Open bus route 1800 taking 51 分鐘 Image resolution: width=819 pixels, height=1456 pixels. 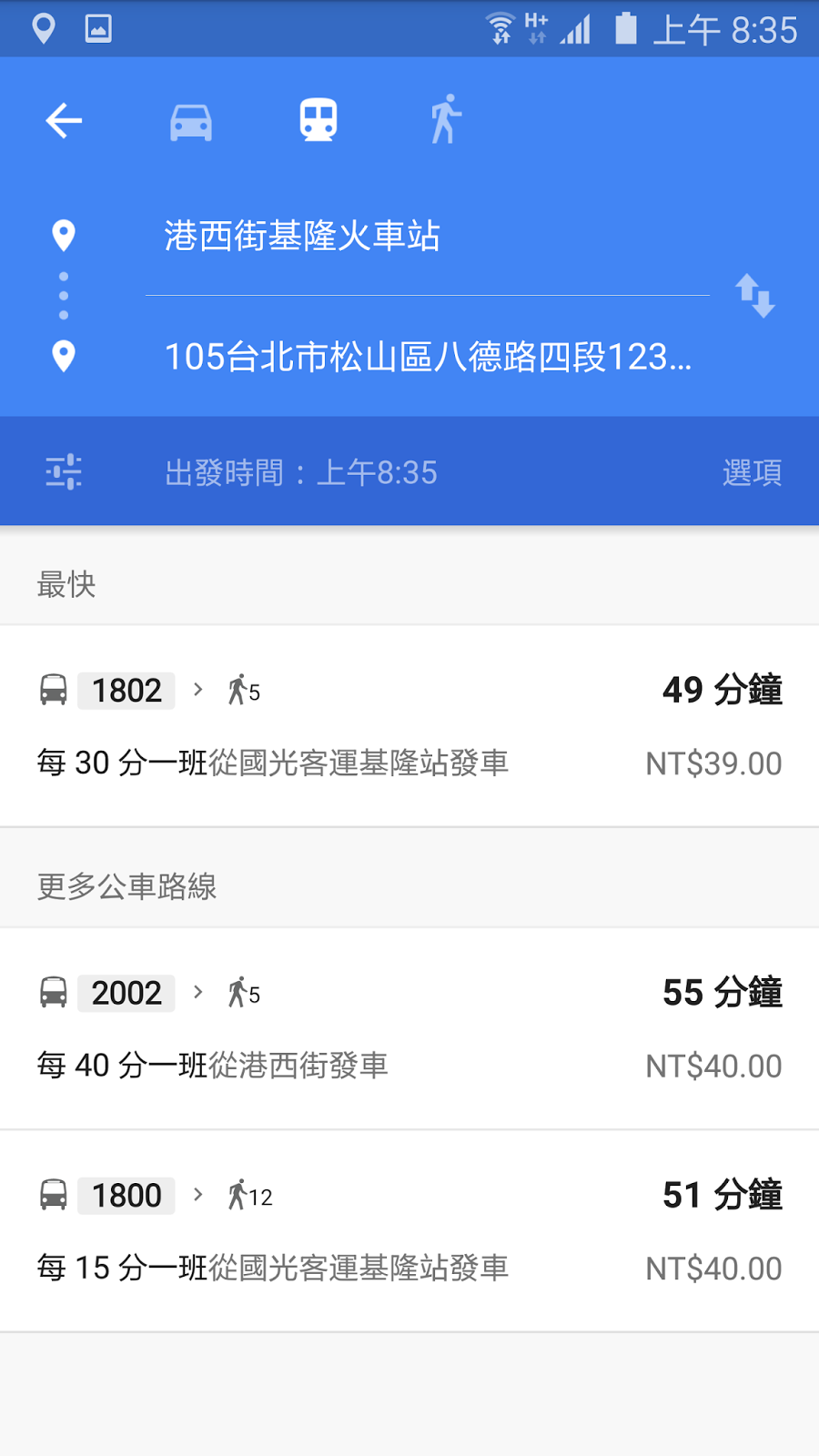409,1231
